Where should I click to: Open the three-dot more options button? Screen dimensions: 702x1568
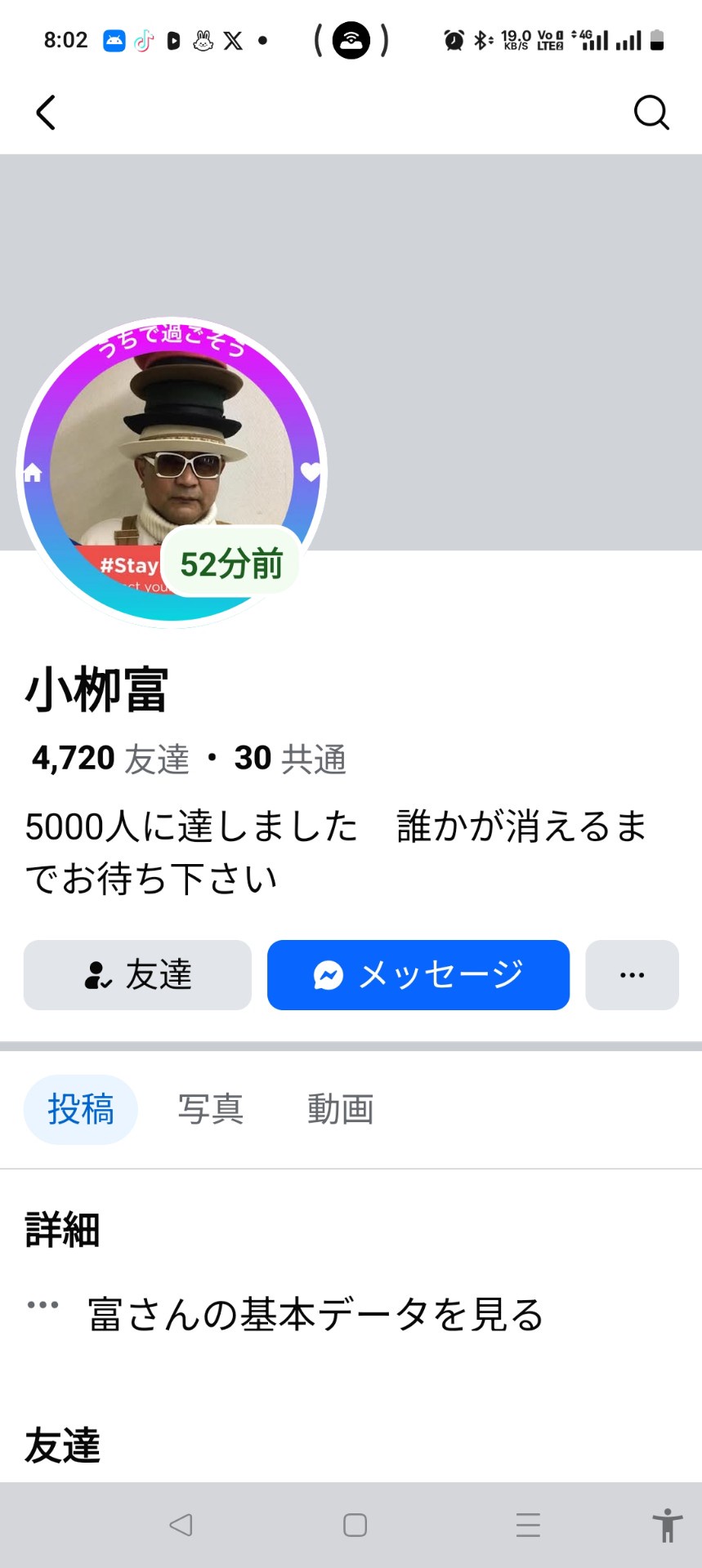pyautogui.click(x=632, y=975)
